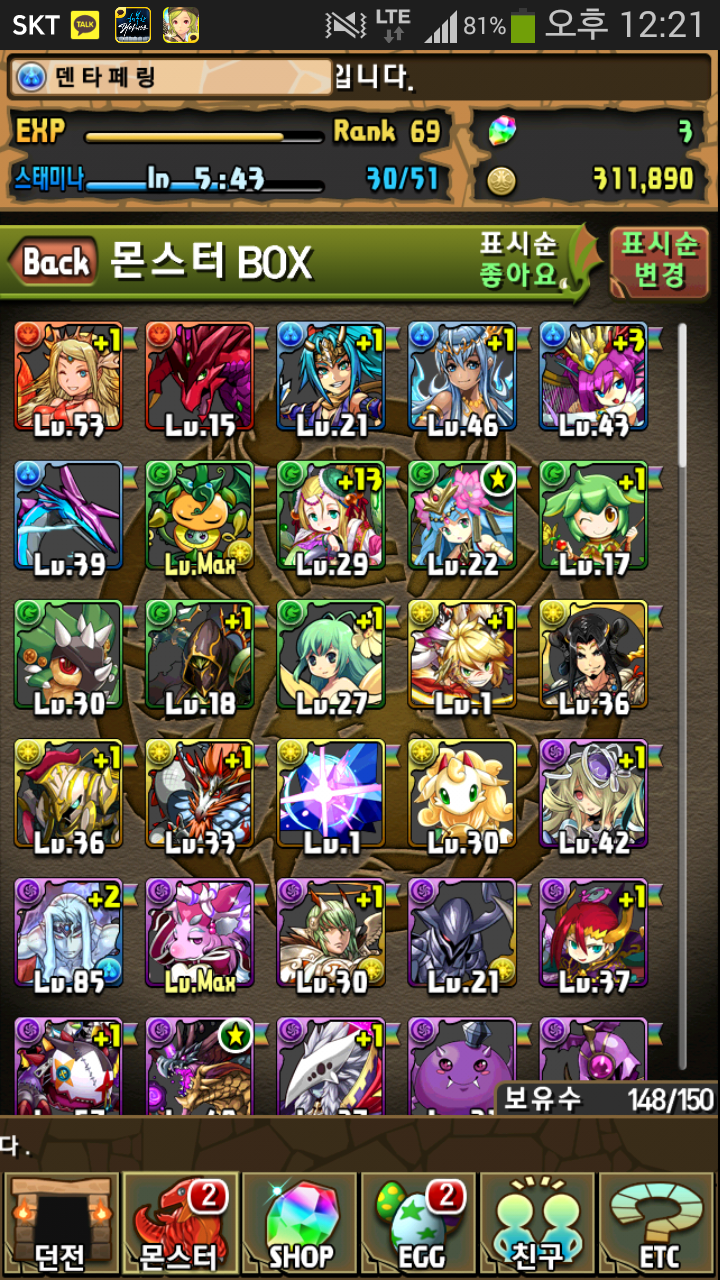Image resolution: width=720 pixels, height=1280 pixels.
Task: Tap the Back button
Action: 54,263
